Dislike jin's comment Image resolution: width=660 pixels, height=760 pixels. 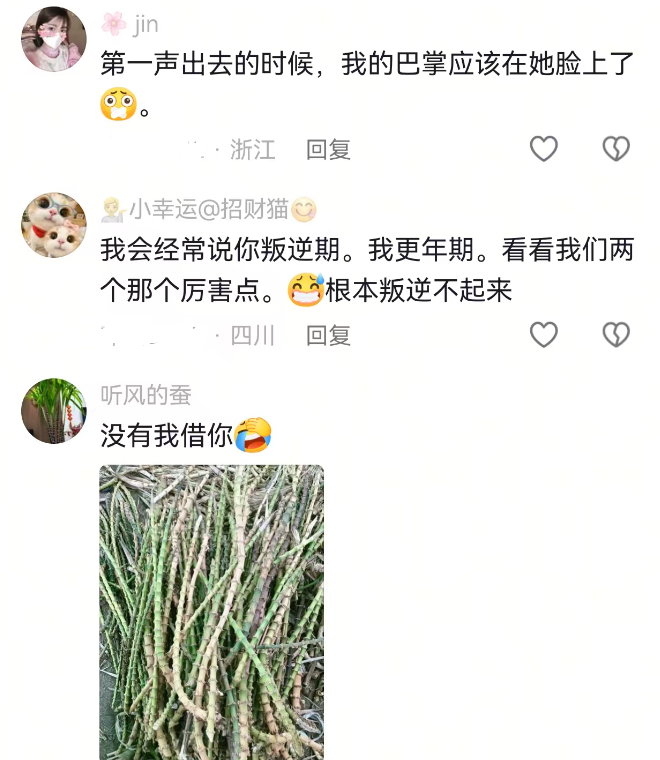pos(616,149)
